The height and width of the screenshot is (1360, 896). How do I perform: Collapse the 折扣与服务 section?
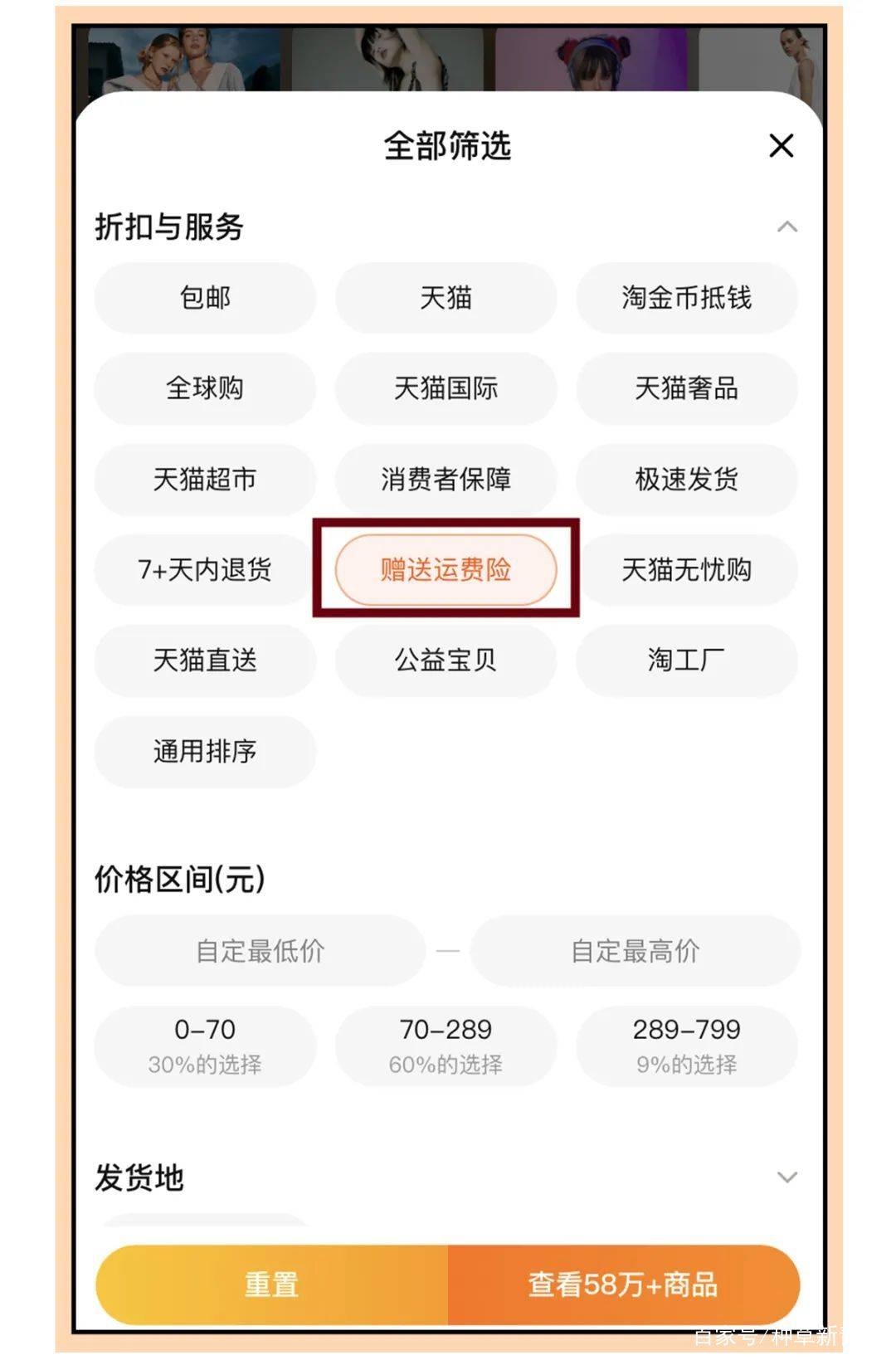coord(786,227)
